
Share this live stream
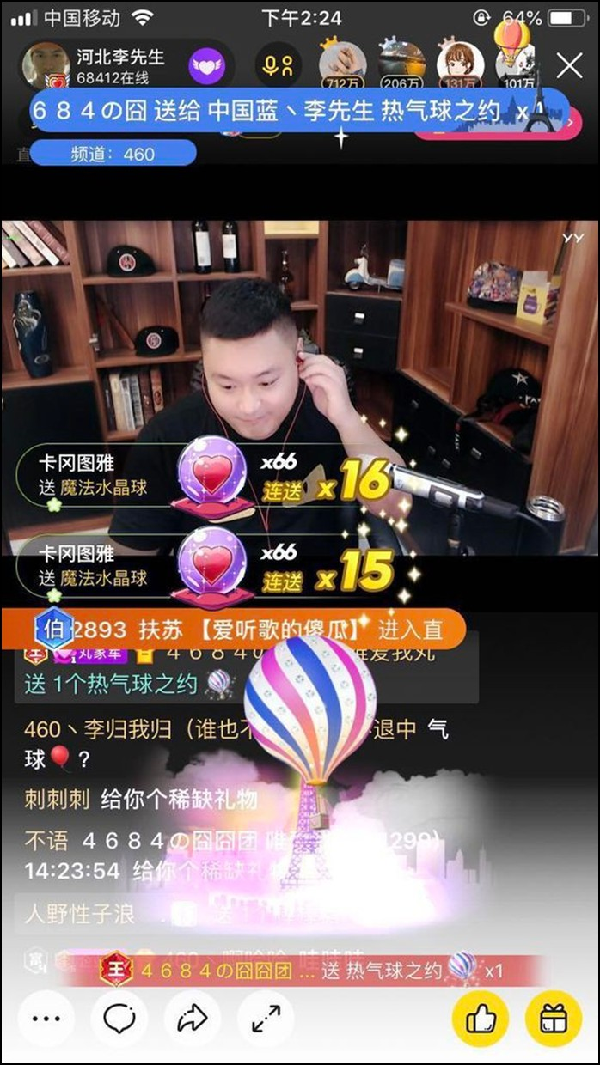[x=192, y=1018]
